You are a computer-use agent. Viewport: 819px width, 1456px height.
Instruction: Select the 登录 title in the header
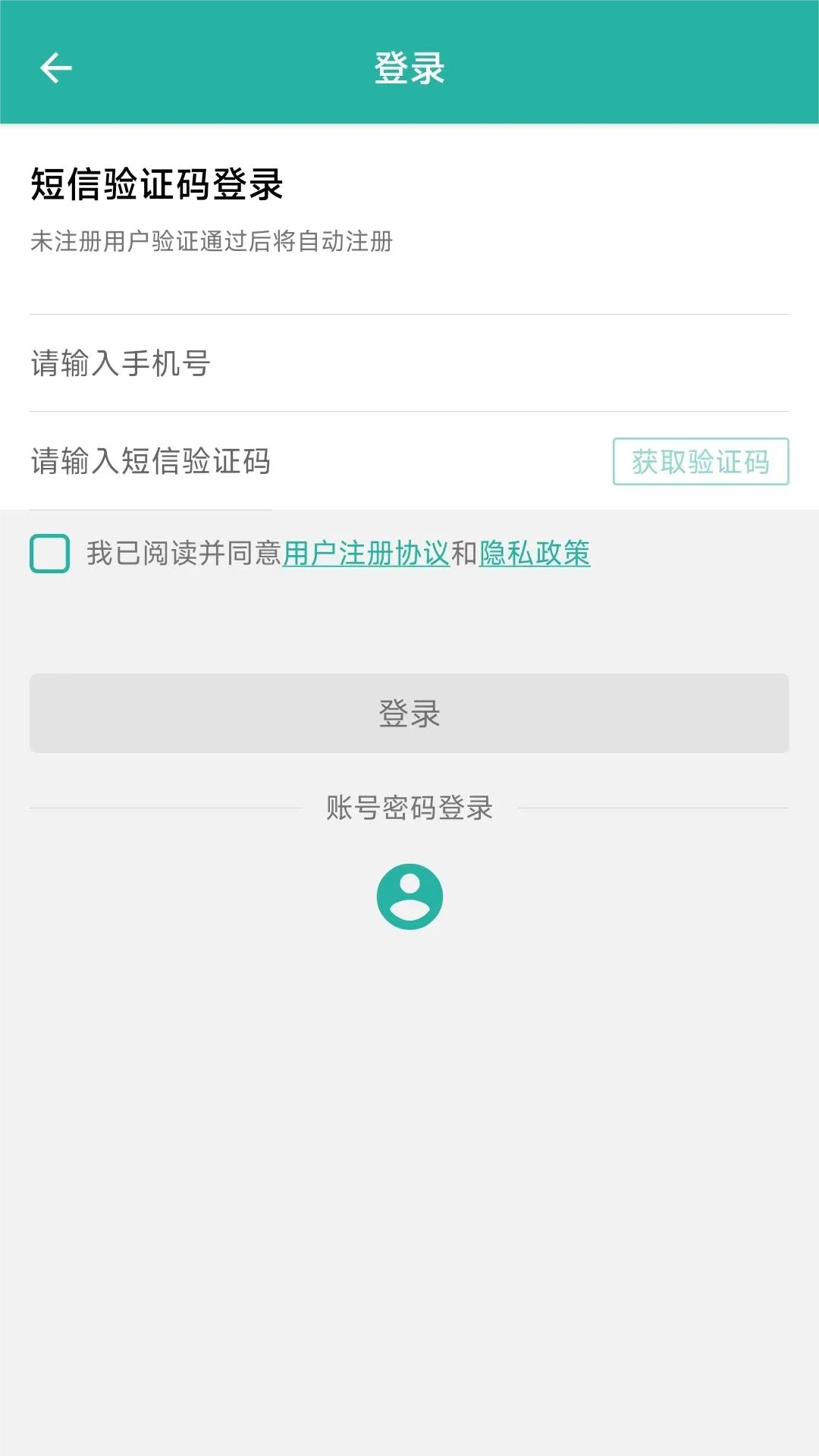(x=409, y=67)
